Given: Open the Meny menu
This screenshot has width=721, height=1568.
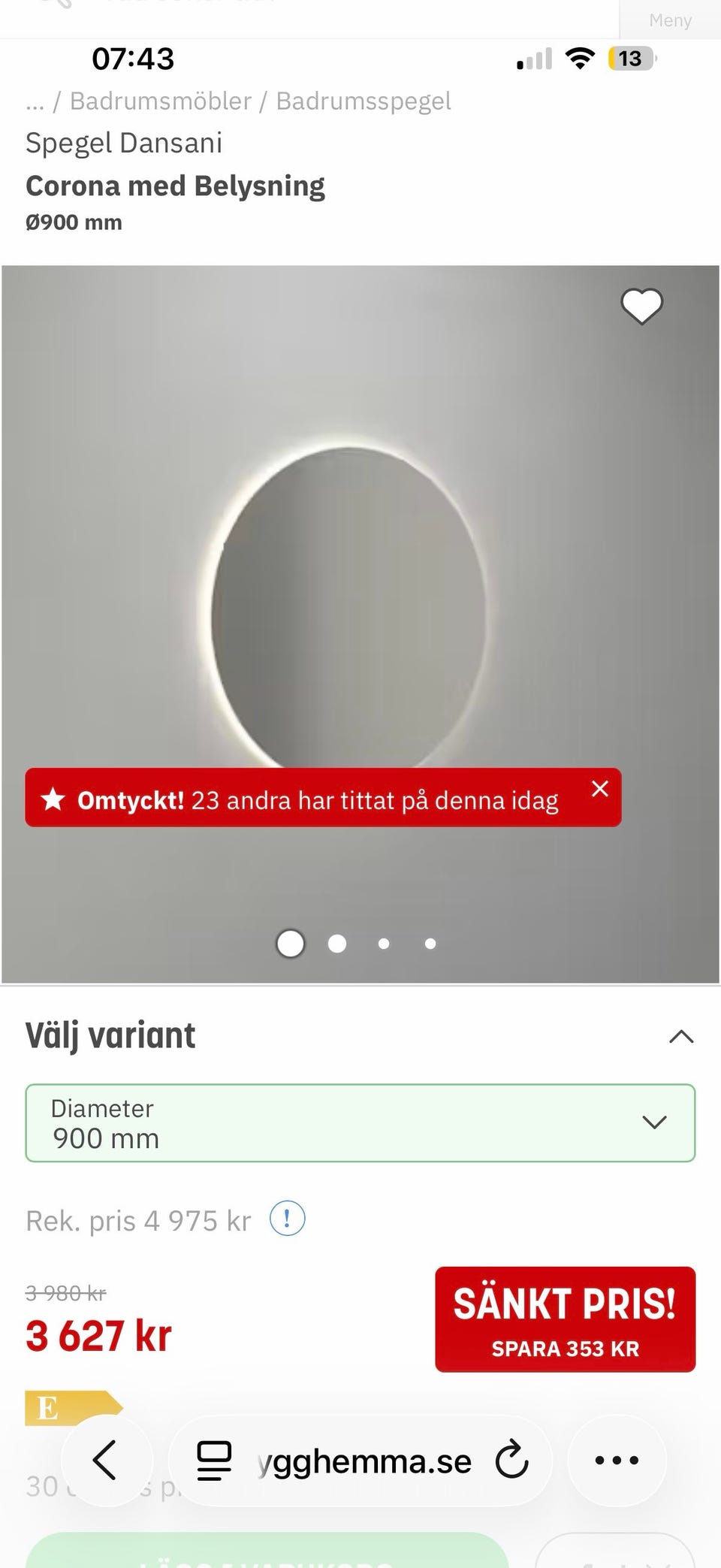Looking at the screenshot, I should 669,20.
